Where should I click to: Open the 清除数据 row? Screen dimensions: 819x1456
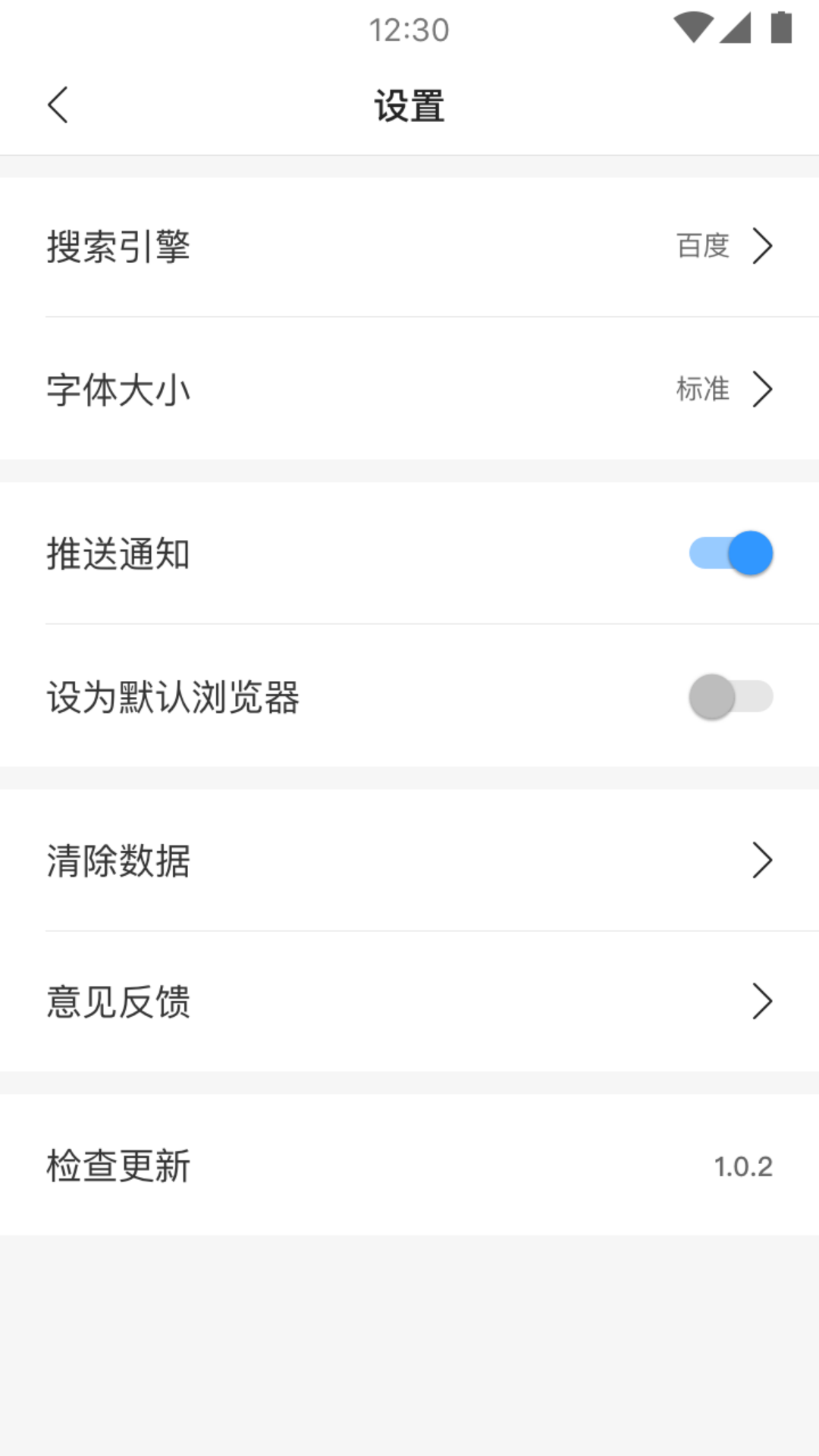[409, 860]
